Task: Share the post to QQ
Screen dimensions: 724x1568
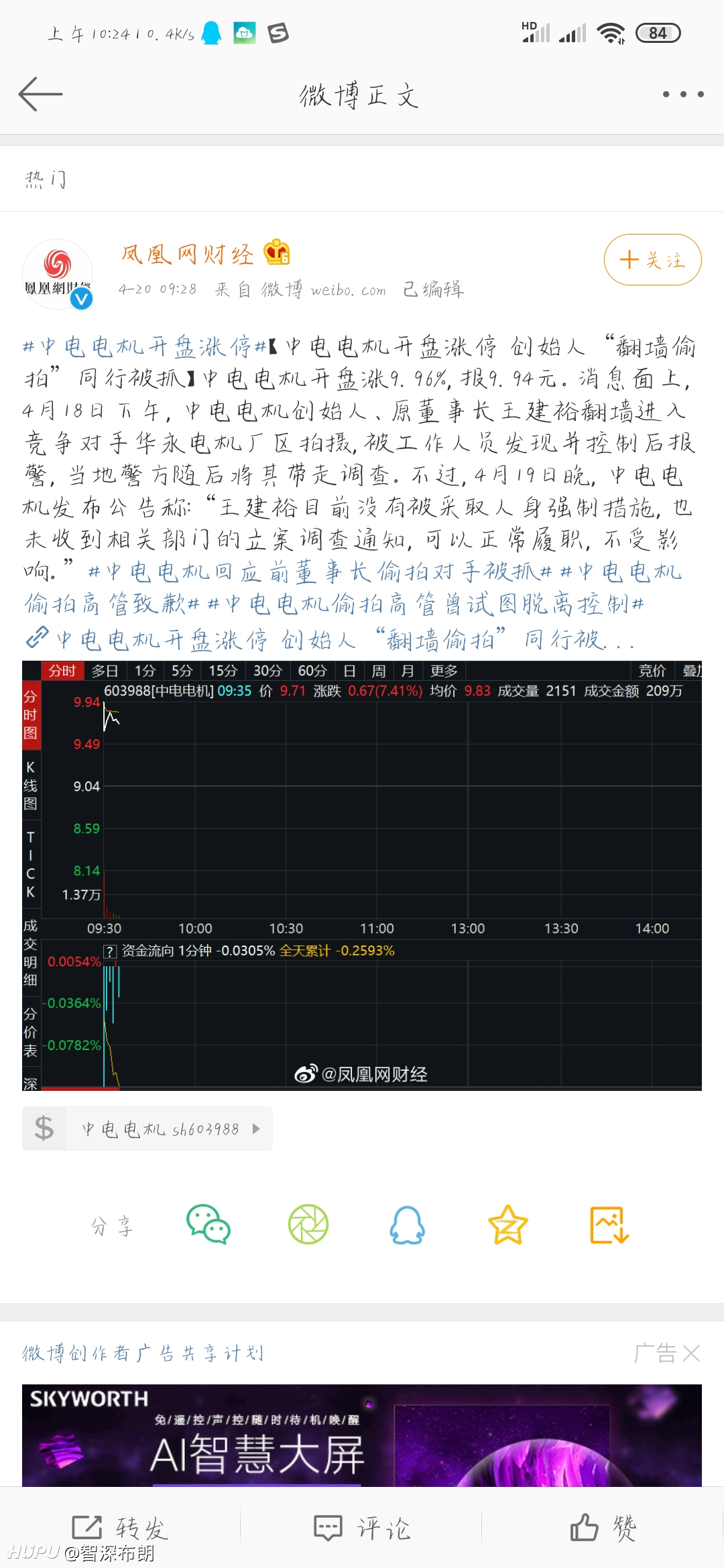Action: pos(408,1225)
